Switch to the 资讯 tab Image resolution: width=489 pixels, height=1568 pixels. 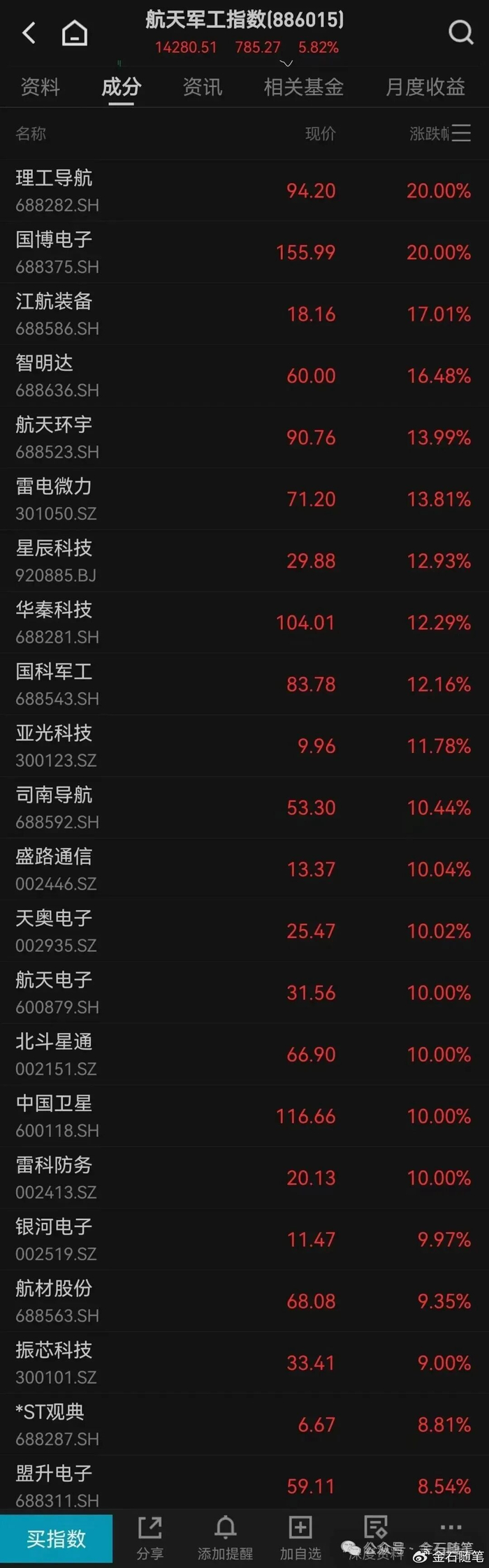[203, 87]
